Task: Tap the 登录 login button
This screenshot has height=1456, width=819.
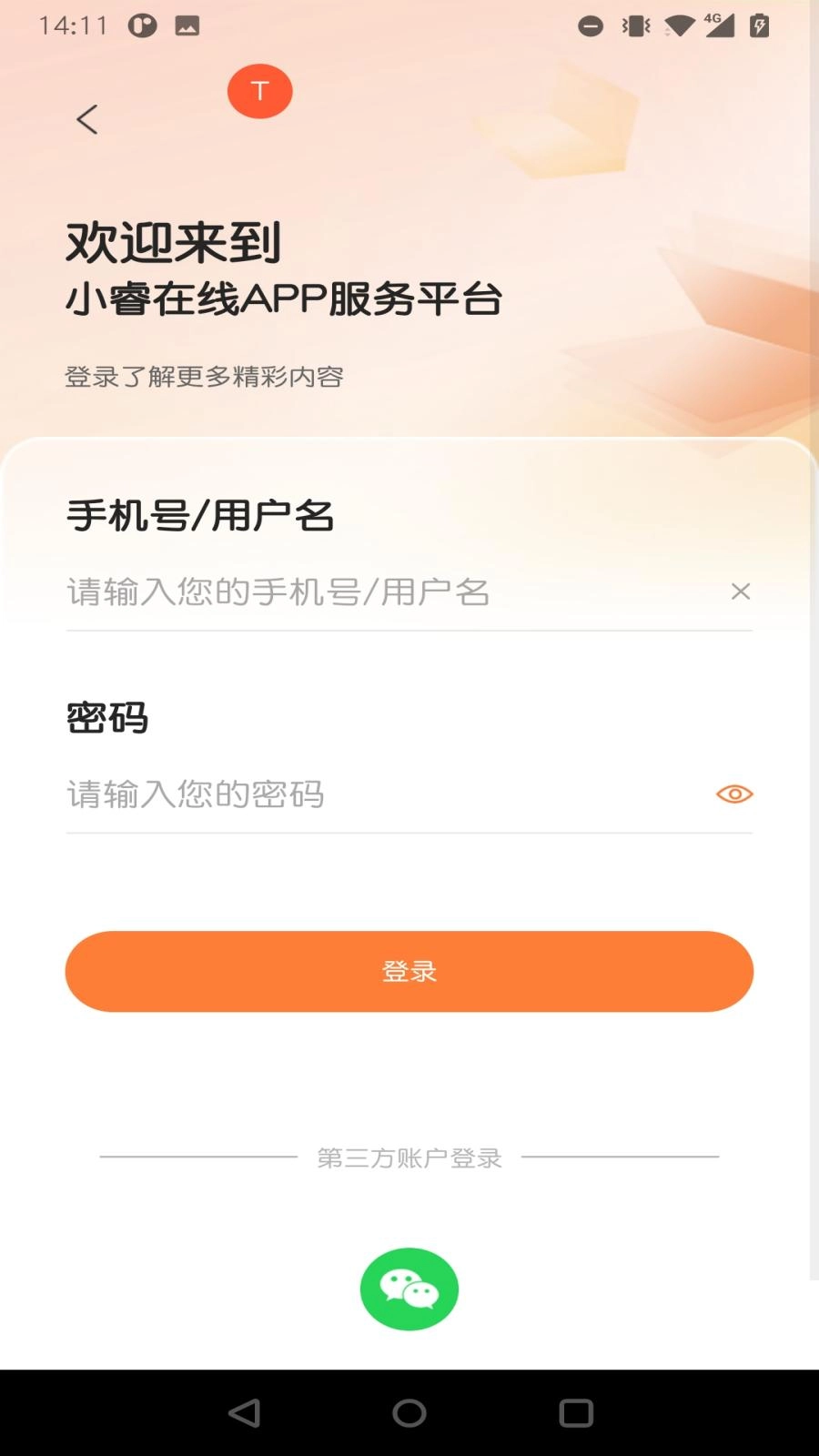Action: (409, 971)
